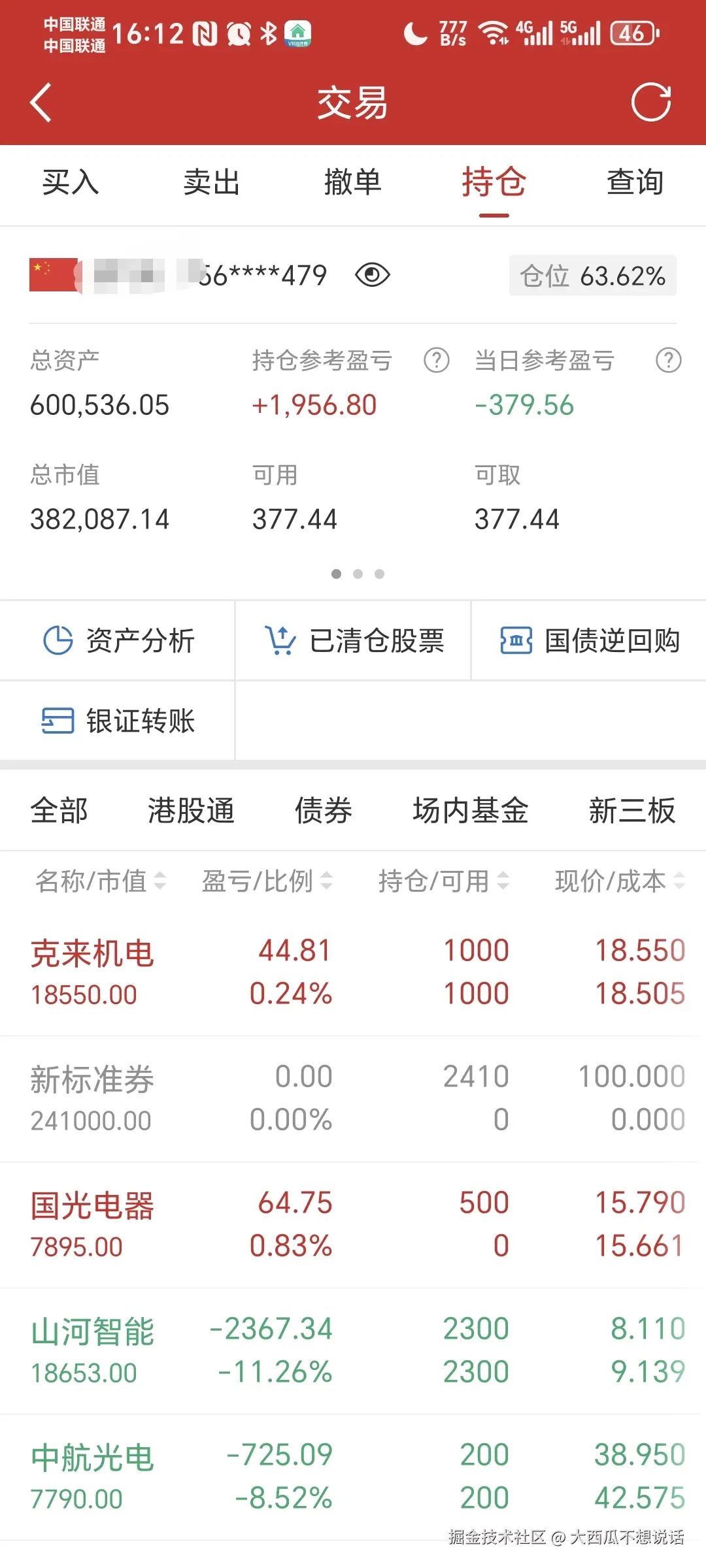Switch to the 卖出 sell tab
The height and width of the screenshot is (1568, 706).
(210, 184)
